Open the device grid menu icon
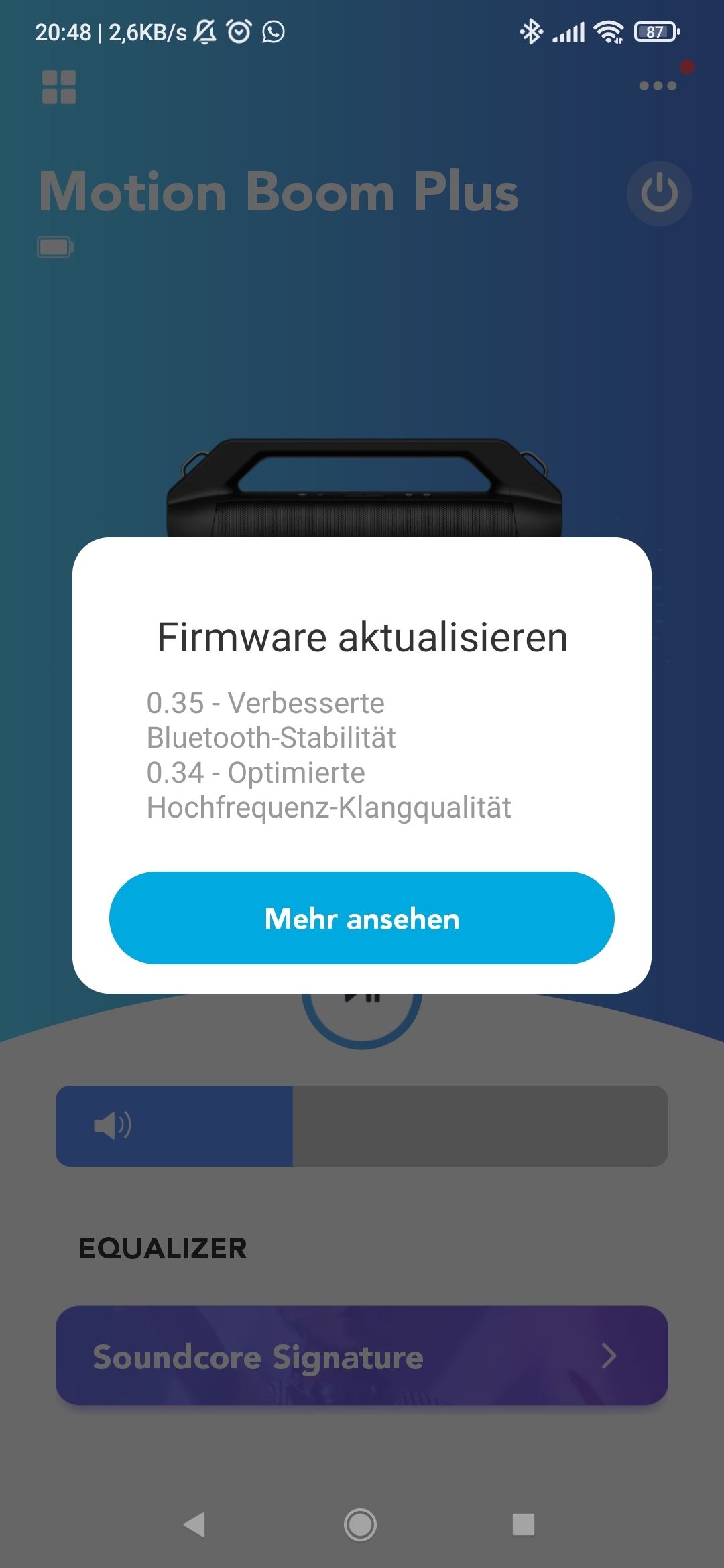Screen dimensions: 724x1568 click(x=59, y=87)
